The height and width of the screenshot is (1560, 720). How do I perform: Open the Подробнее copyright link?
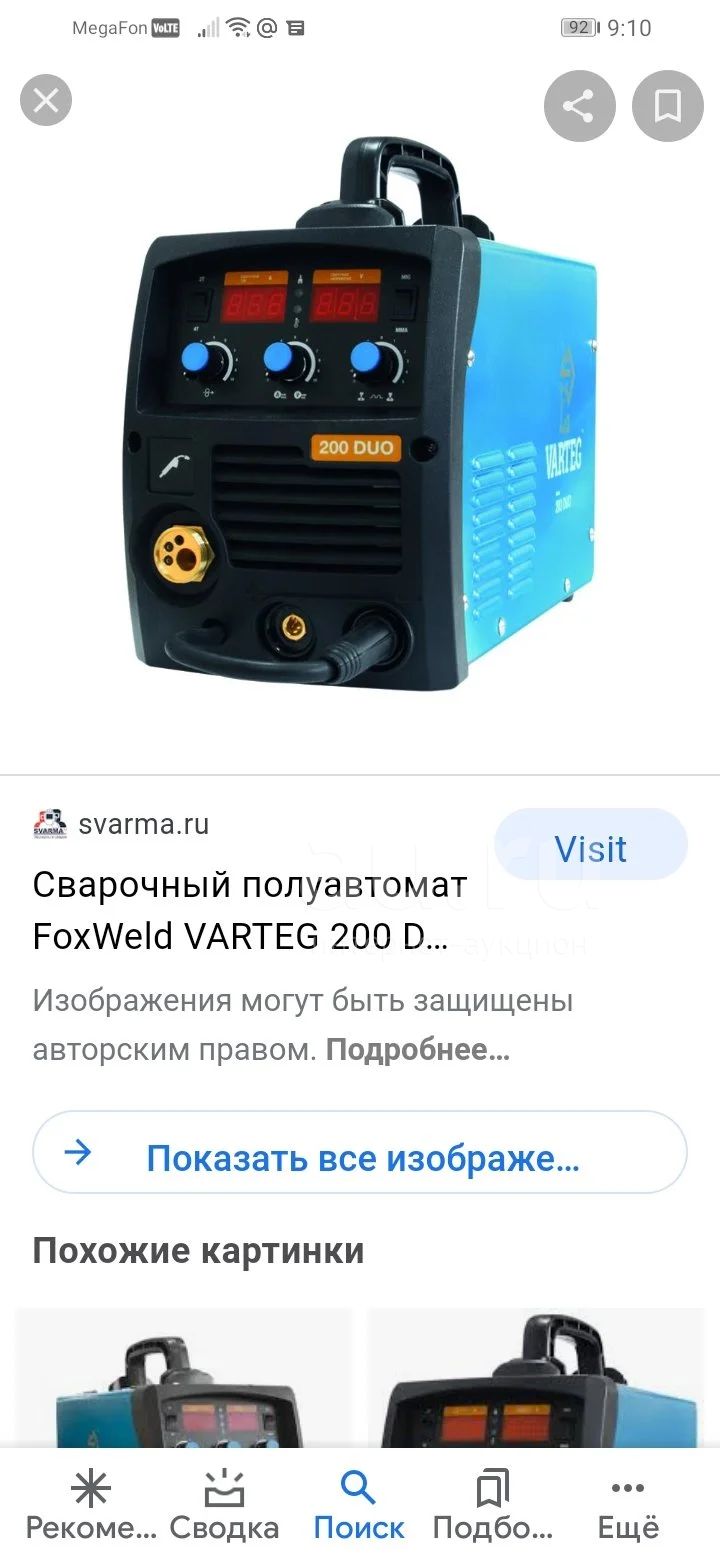tap(418, 1050)
